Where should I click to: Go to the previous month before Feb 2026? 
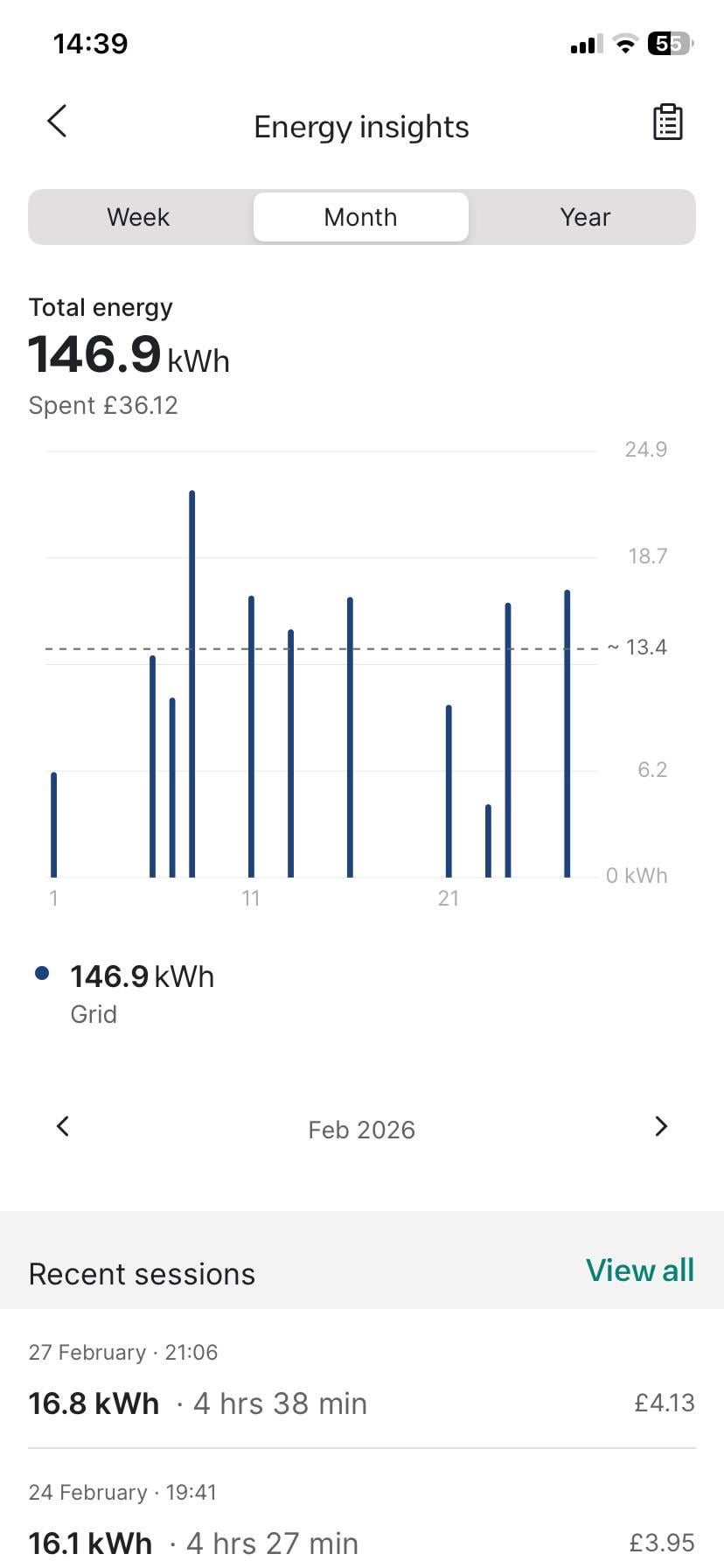click(63, 1127)
